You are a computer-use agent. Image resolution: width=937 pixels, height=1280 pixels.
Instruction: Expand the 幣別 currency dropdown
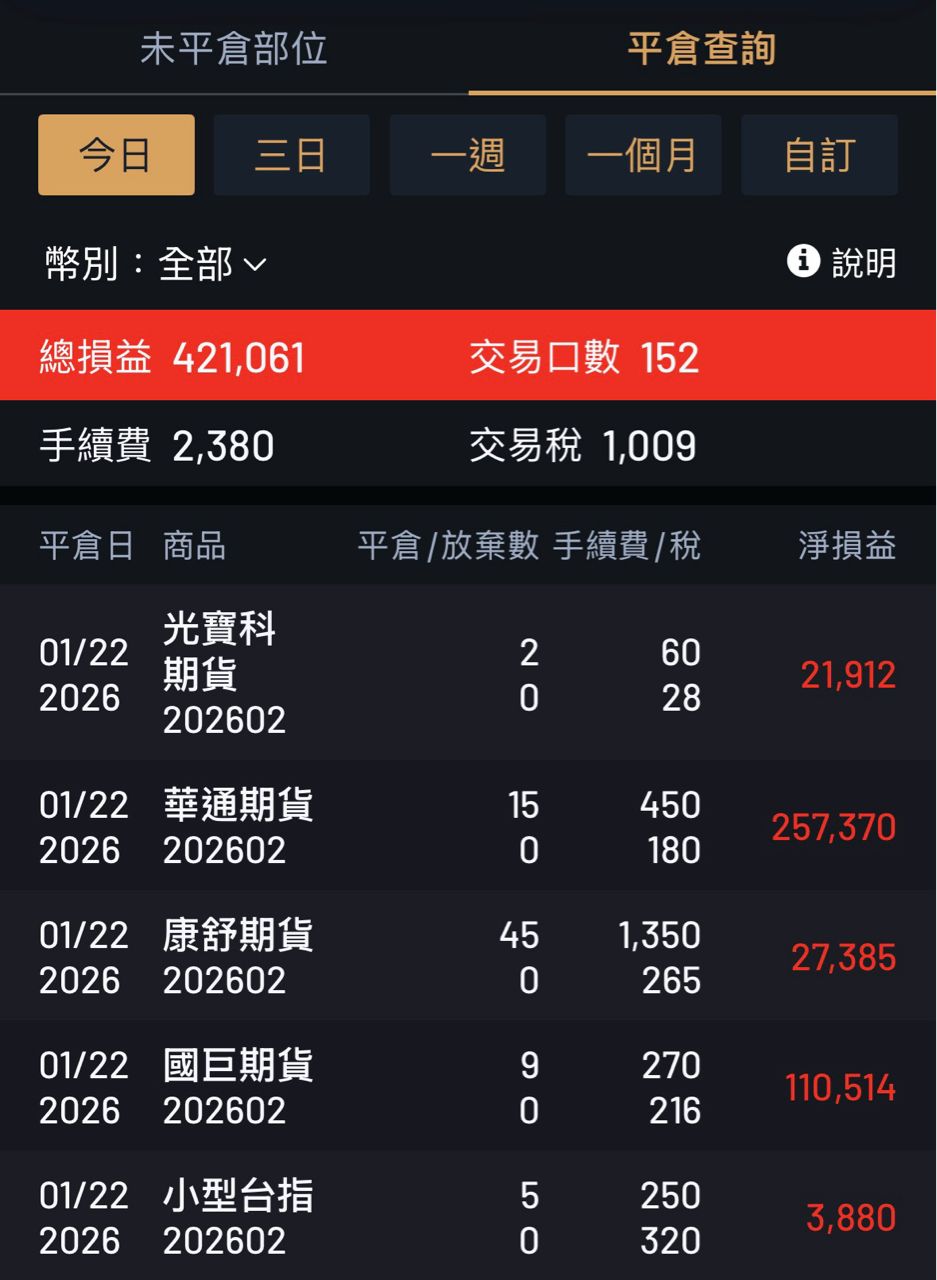(157, 264)
